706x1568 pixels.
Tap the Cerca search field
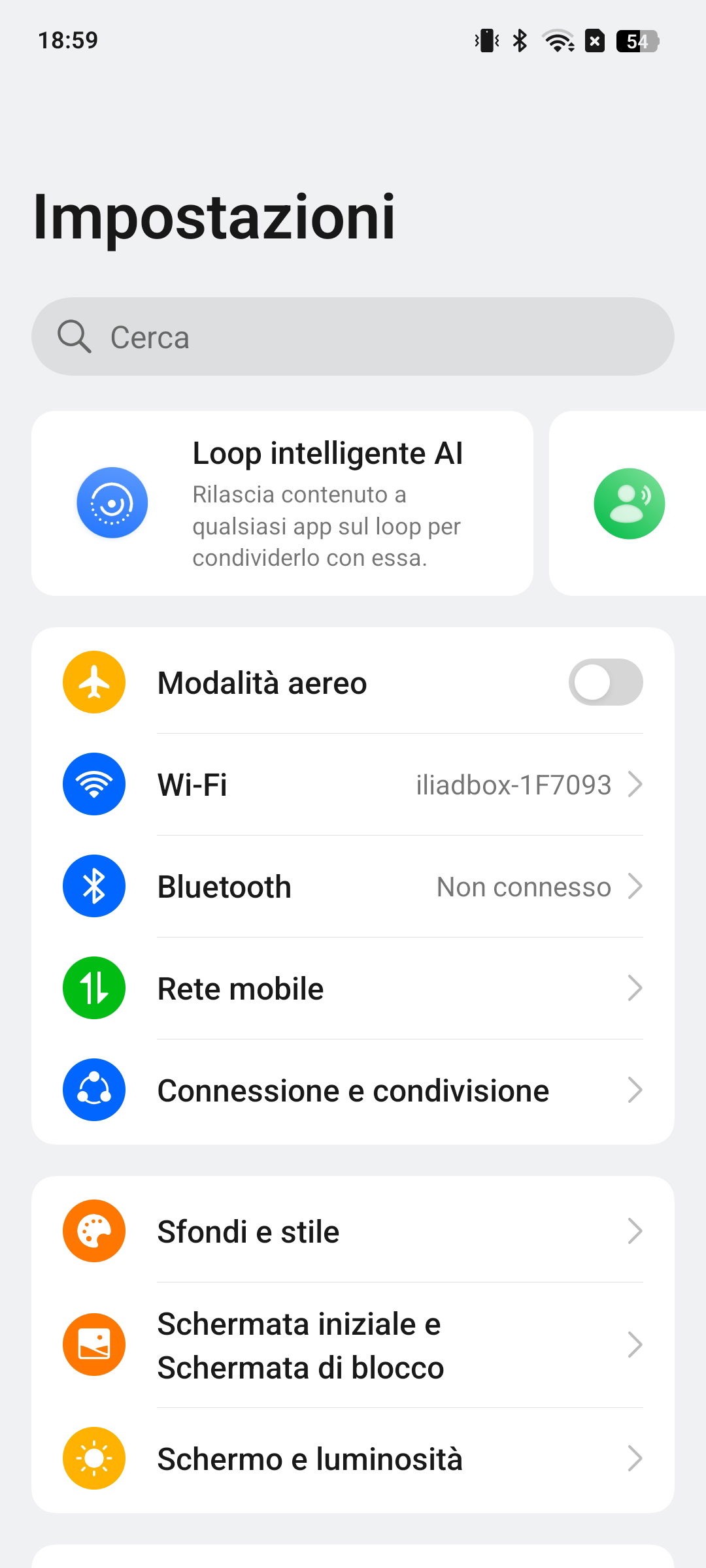click(353, 336)
